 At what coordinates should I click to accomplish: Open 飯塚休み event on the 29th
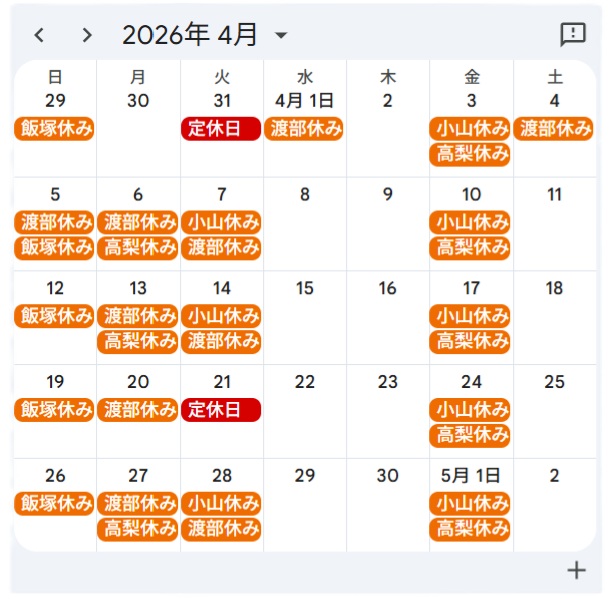coord(55,128)
